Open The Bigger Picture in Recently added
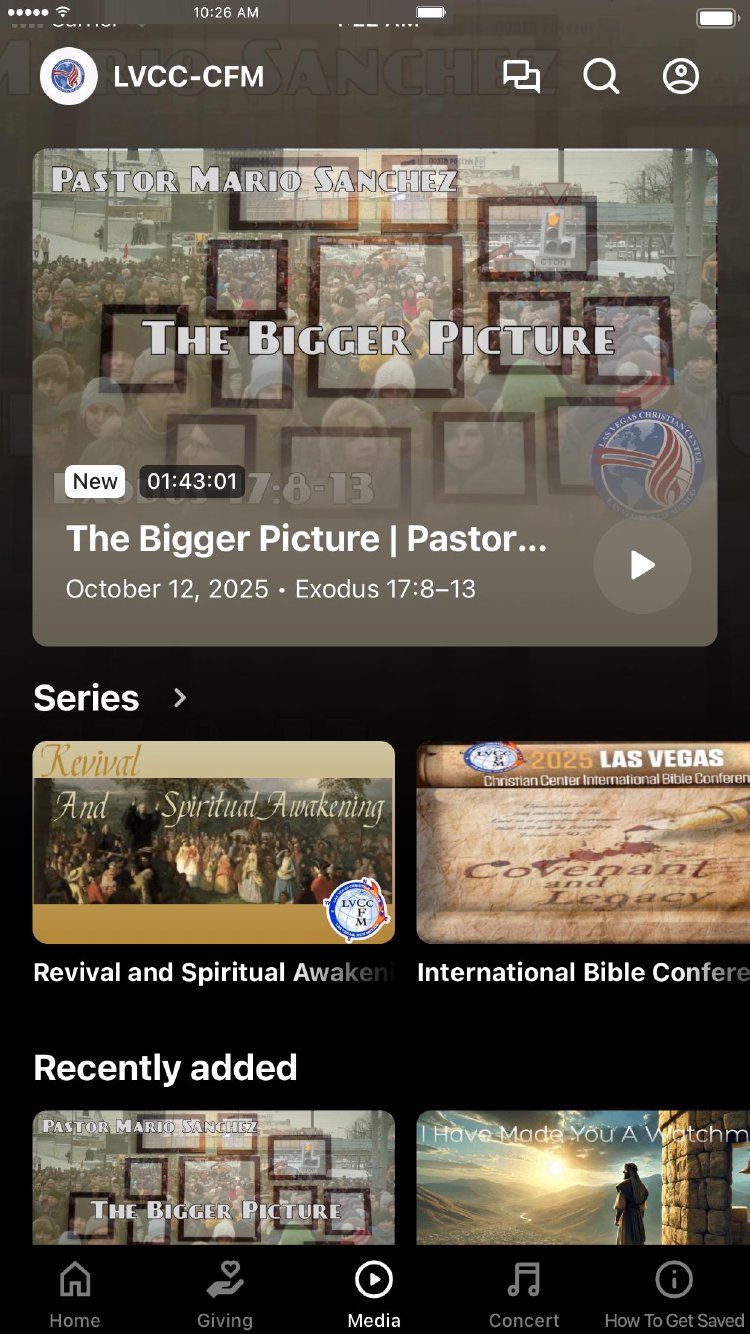This screenshot has width=750, height=1334. tap(214, 1177)
